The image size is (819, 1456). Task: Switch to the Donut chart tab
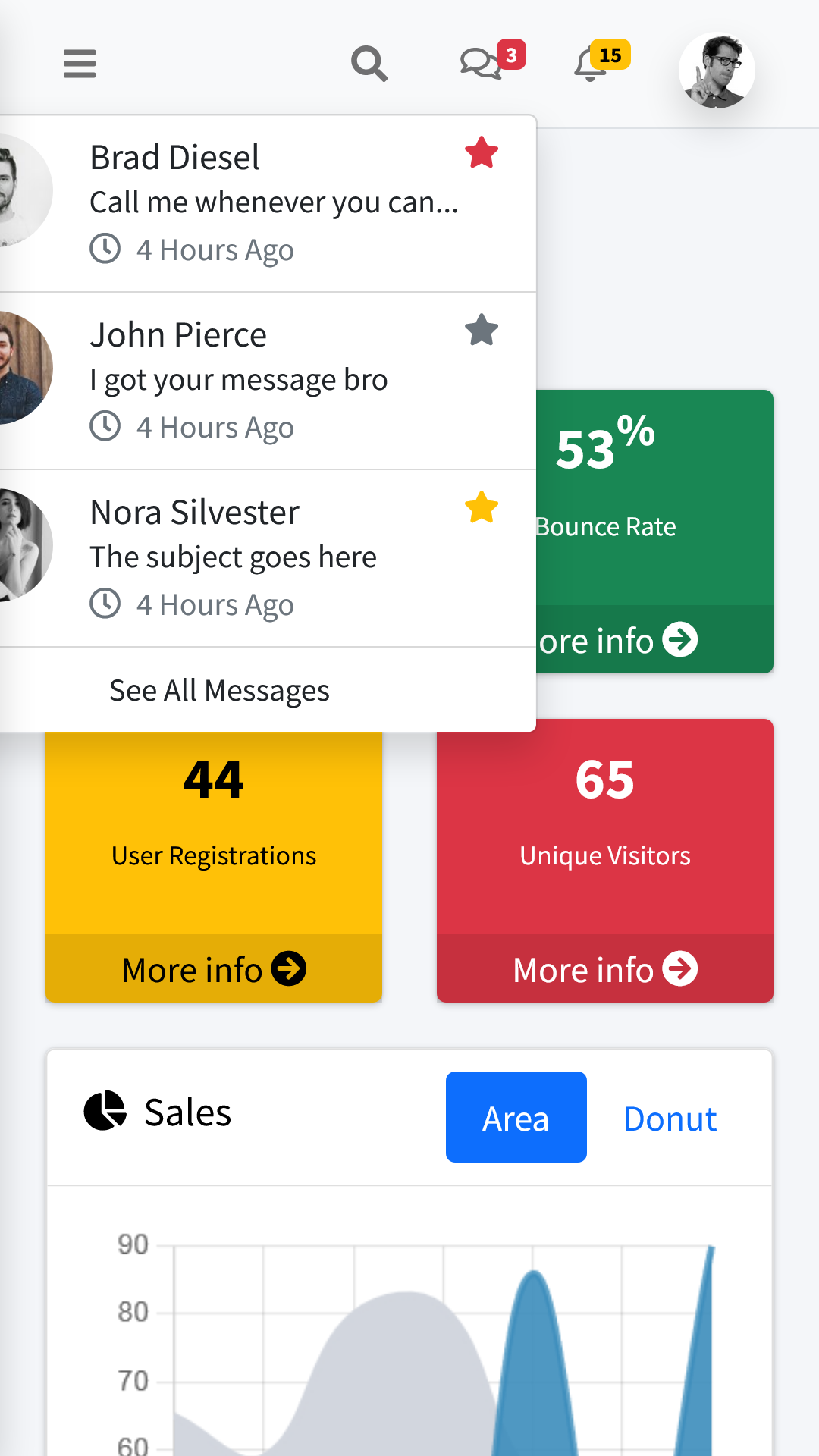click(670, 1117)
